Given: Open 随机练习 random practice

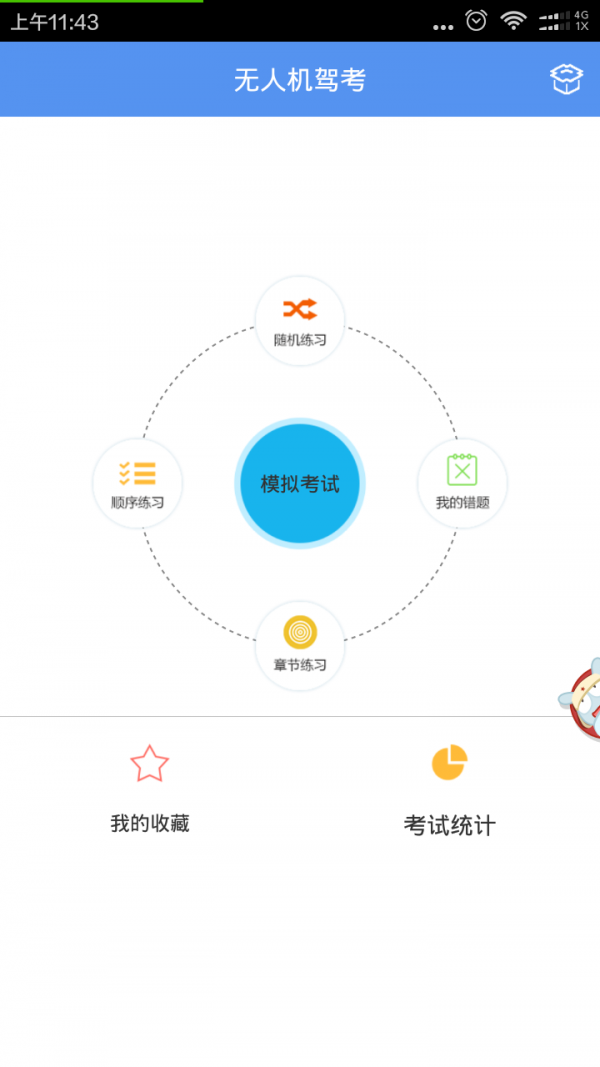Looking at the screenshot, I should (x=300, y=320).
